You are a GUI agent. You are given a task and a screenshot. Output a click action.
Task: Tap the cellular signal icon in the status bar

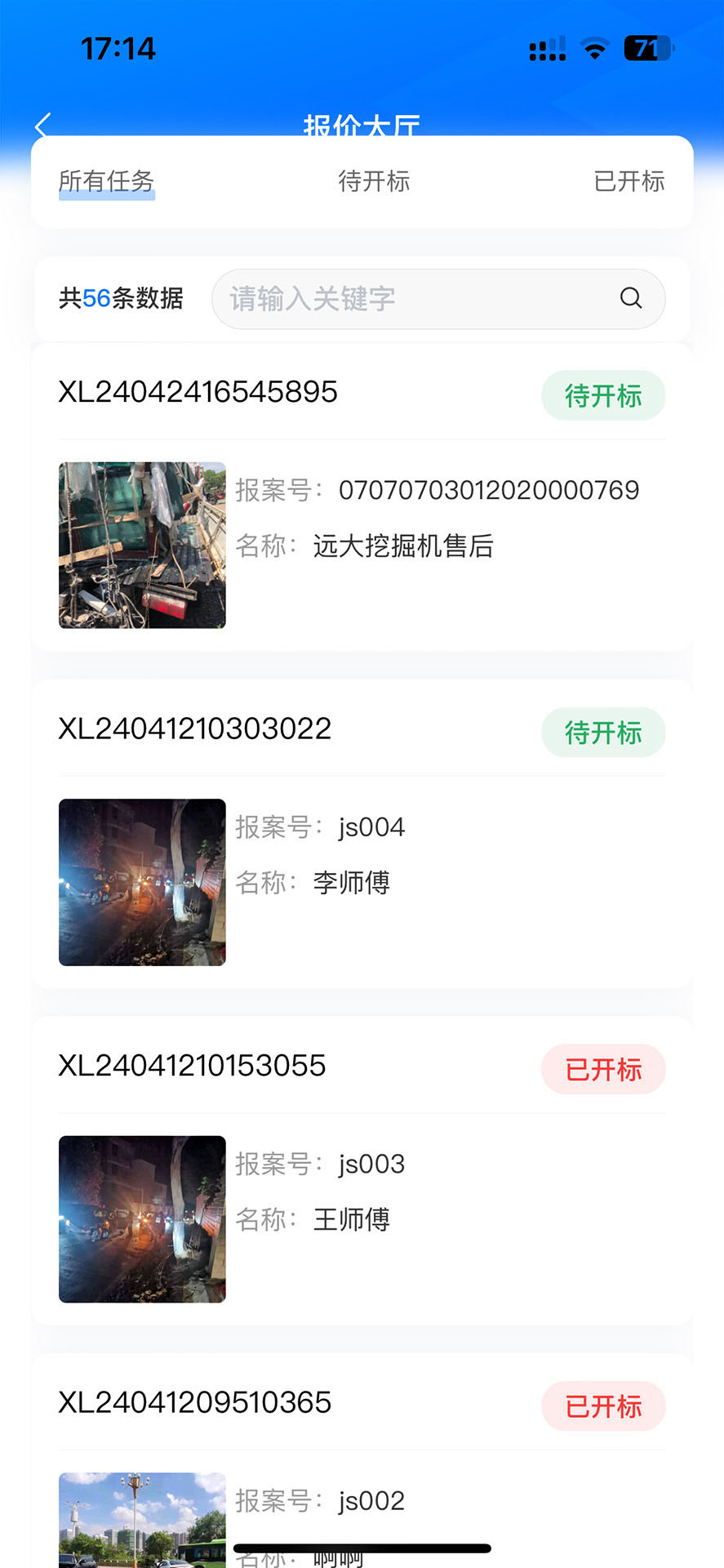pos(545,49)
